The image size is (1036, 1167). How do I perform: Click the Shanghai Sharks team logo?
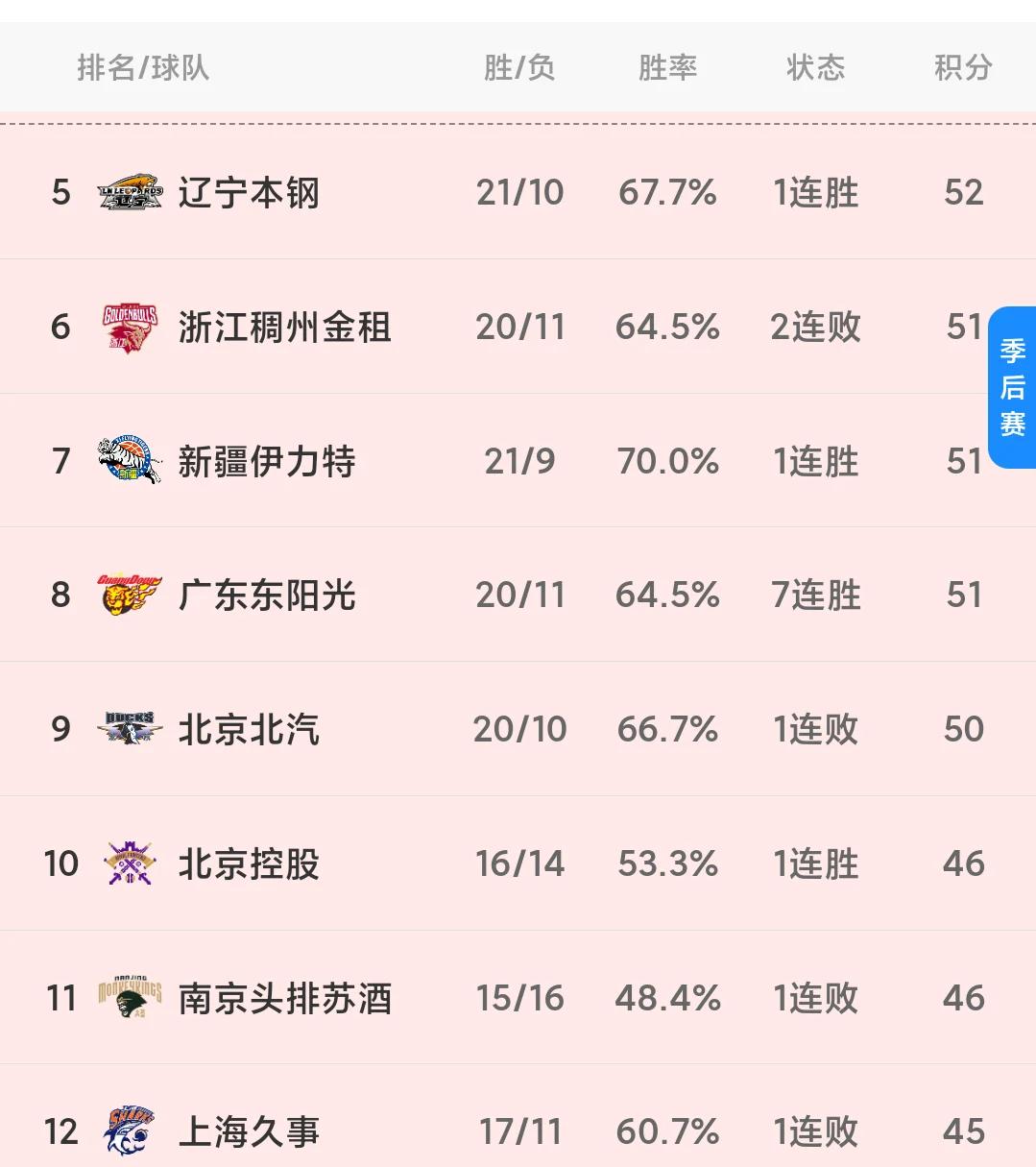128,1131
